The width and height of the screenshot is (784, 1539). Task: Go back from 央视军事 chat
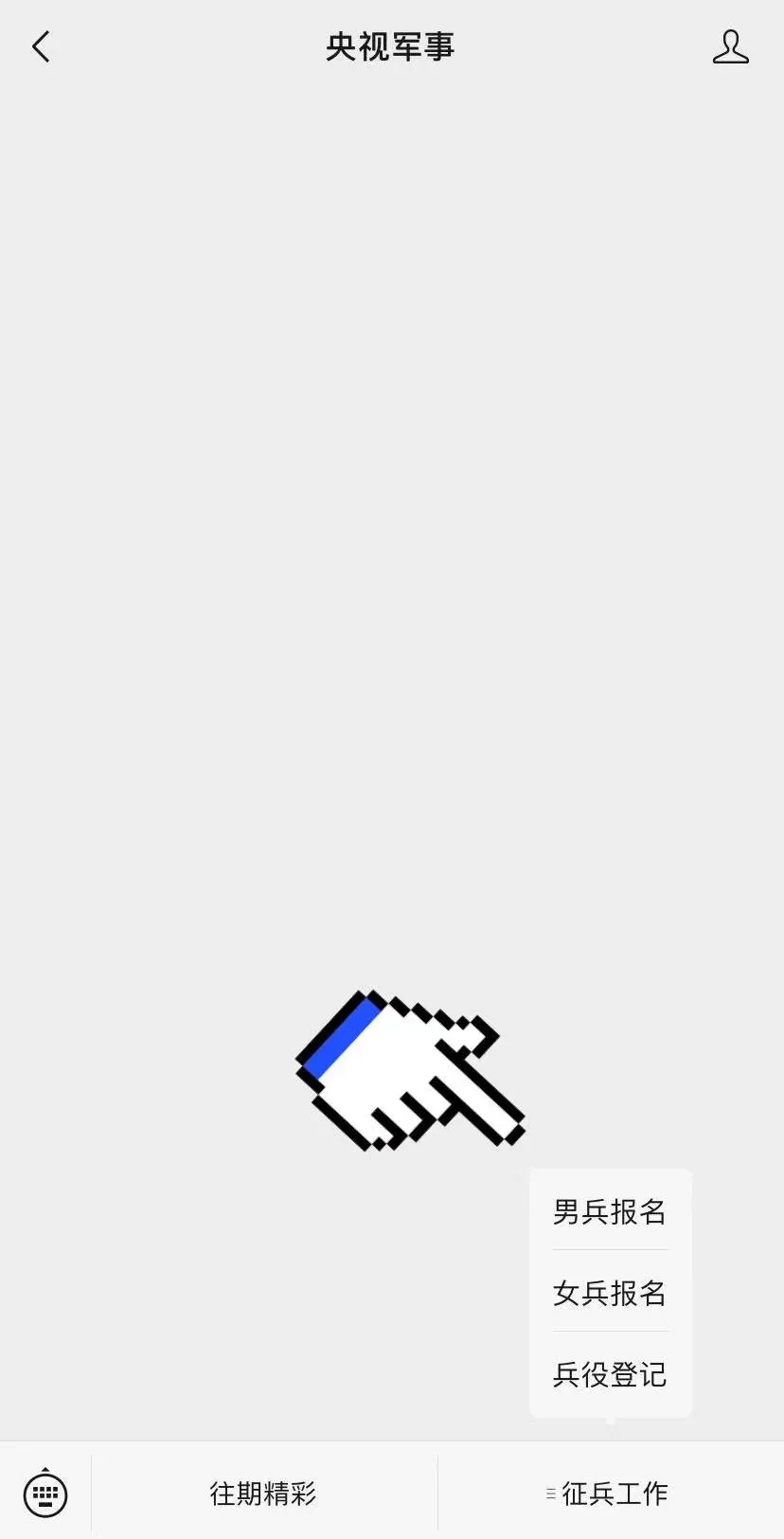pyautogui.click(x=41, y=46)
